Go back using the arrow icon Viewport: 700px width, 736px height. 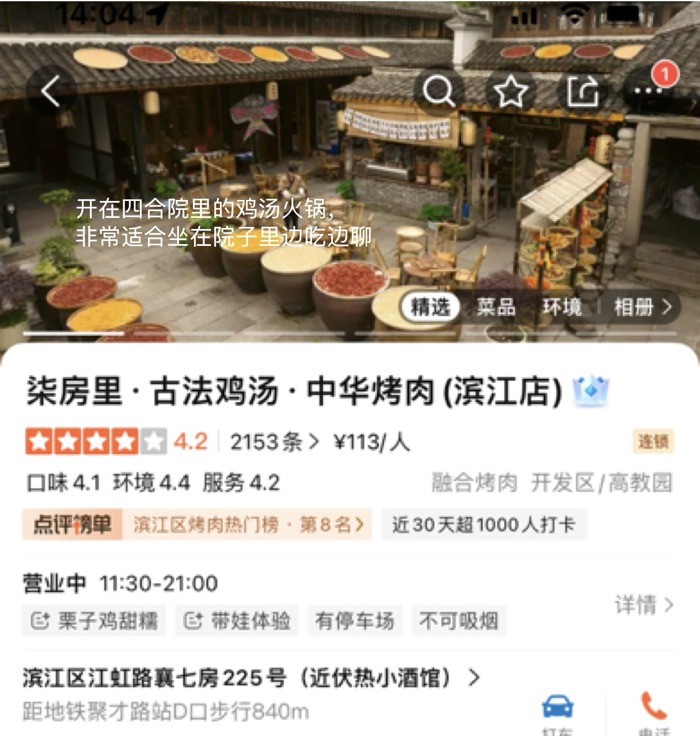point(52,92)
